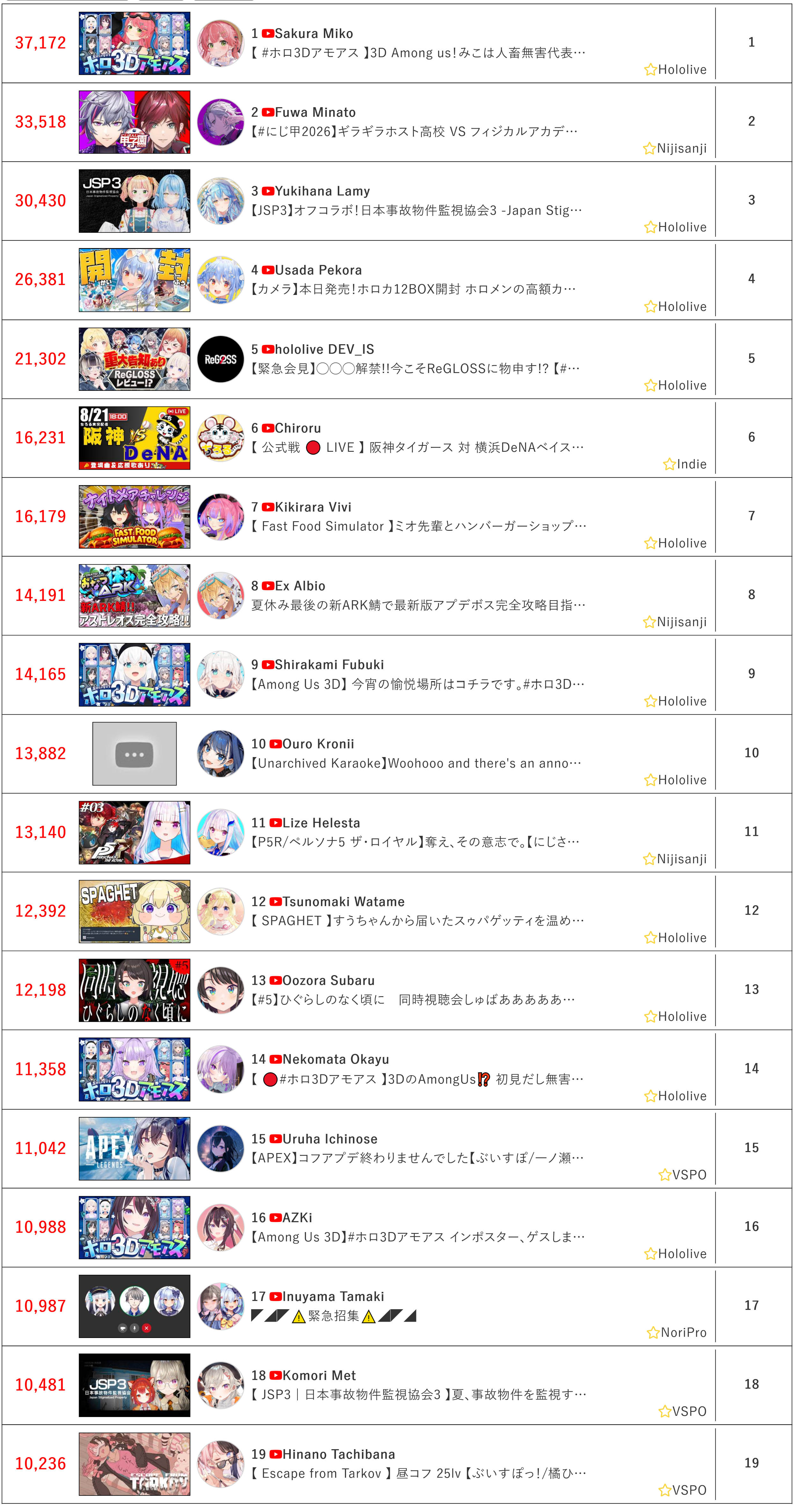Open Kikirara Vivi's Fast Food Simulator thumbnail
This screenshot has width=797, height=1512.
click(x=135, y=517)
